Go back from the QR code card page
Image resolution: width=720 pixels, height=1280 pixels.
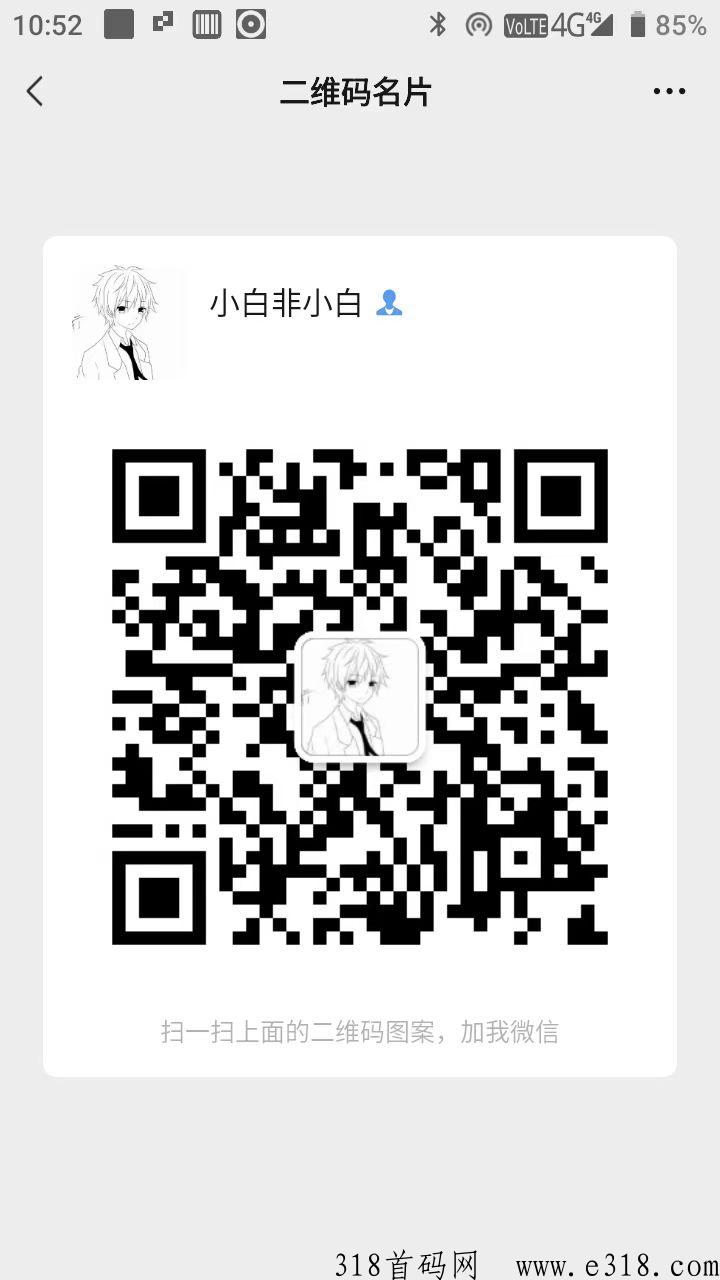point(35,92)
